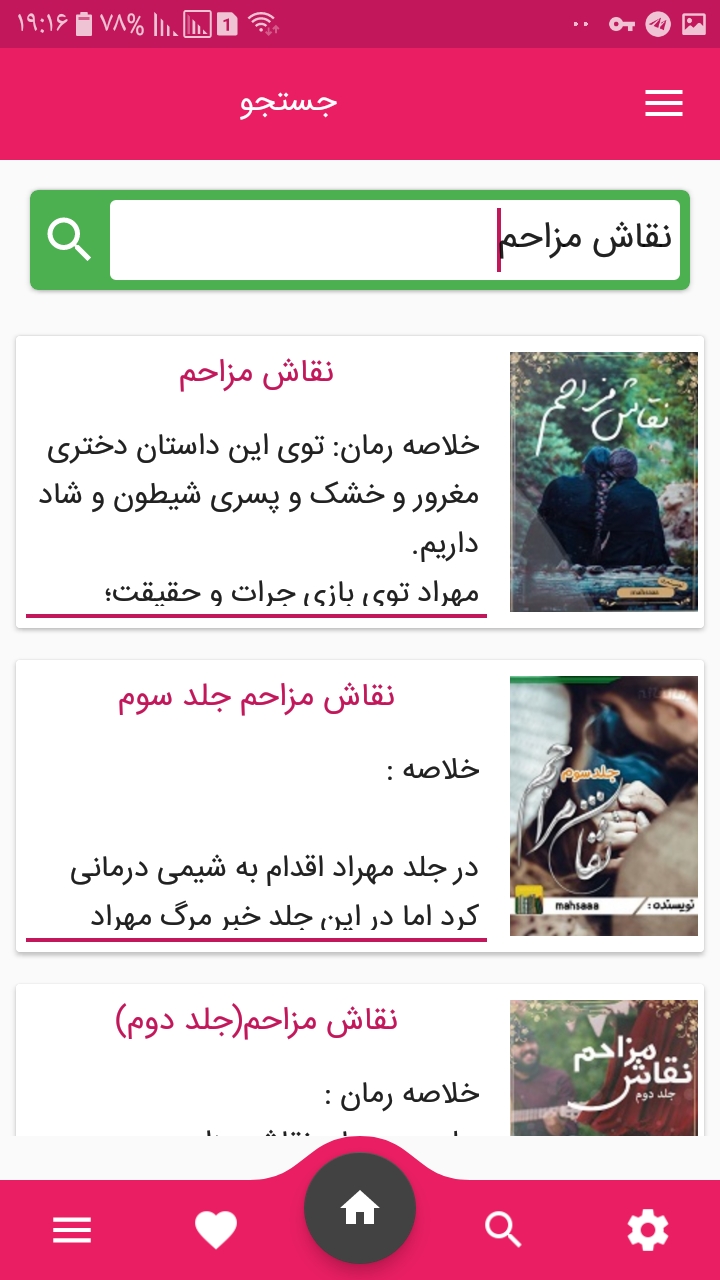This screenshot has width=720, height=1280.
Task: Focus the search field containing نقاش مزاحم
Action: click(395, 240)
